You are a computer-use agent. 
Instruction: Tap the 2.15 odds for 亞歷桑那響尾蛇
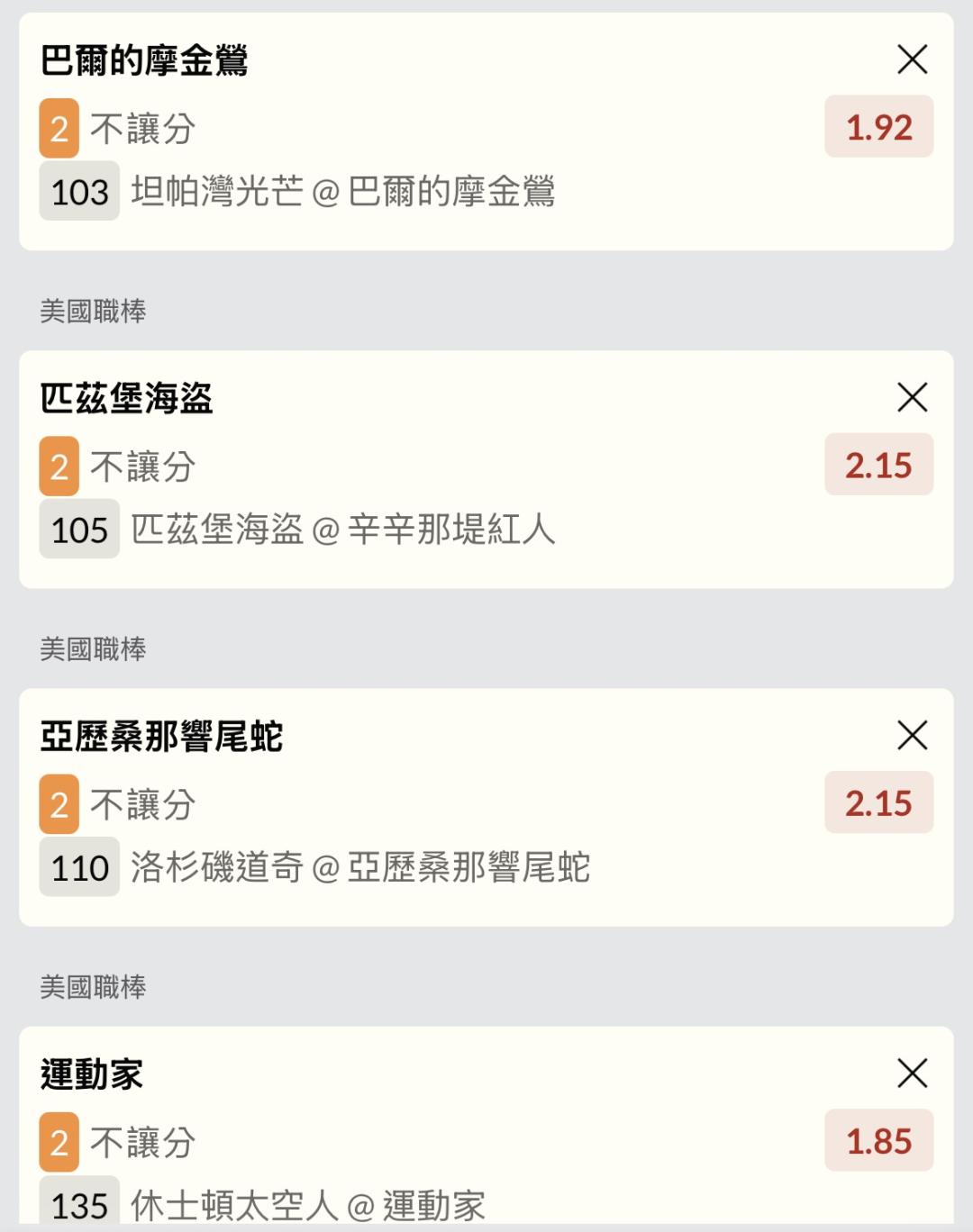click(878, 803)
